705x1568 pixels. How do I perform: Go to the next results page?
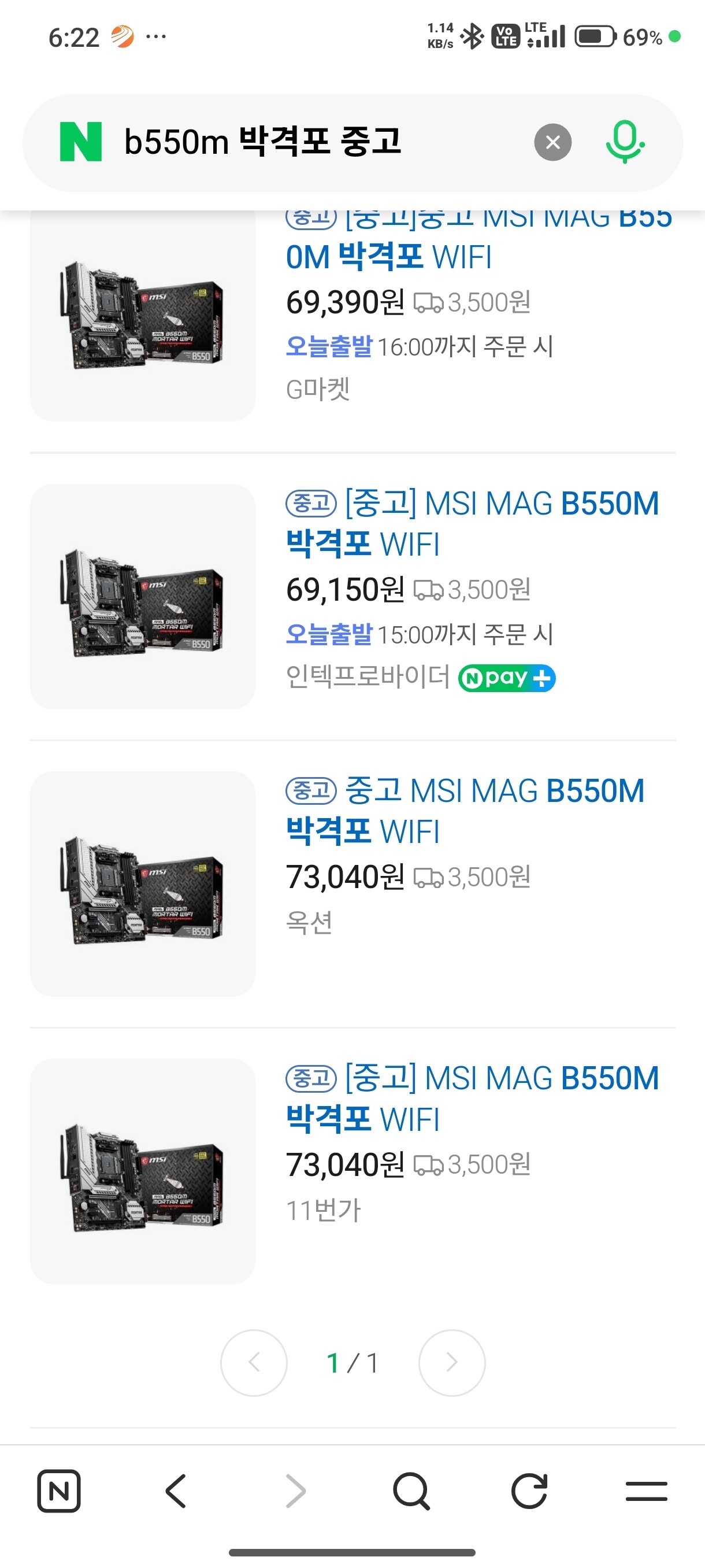(451, 1362)
